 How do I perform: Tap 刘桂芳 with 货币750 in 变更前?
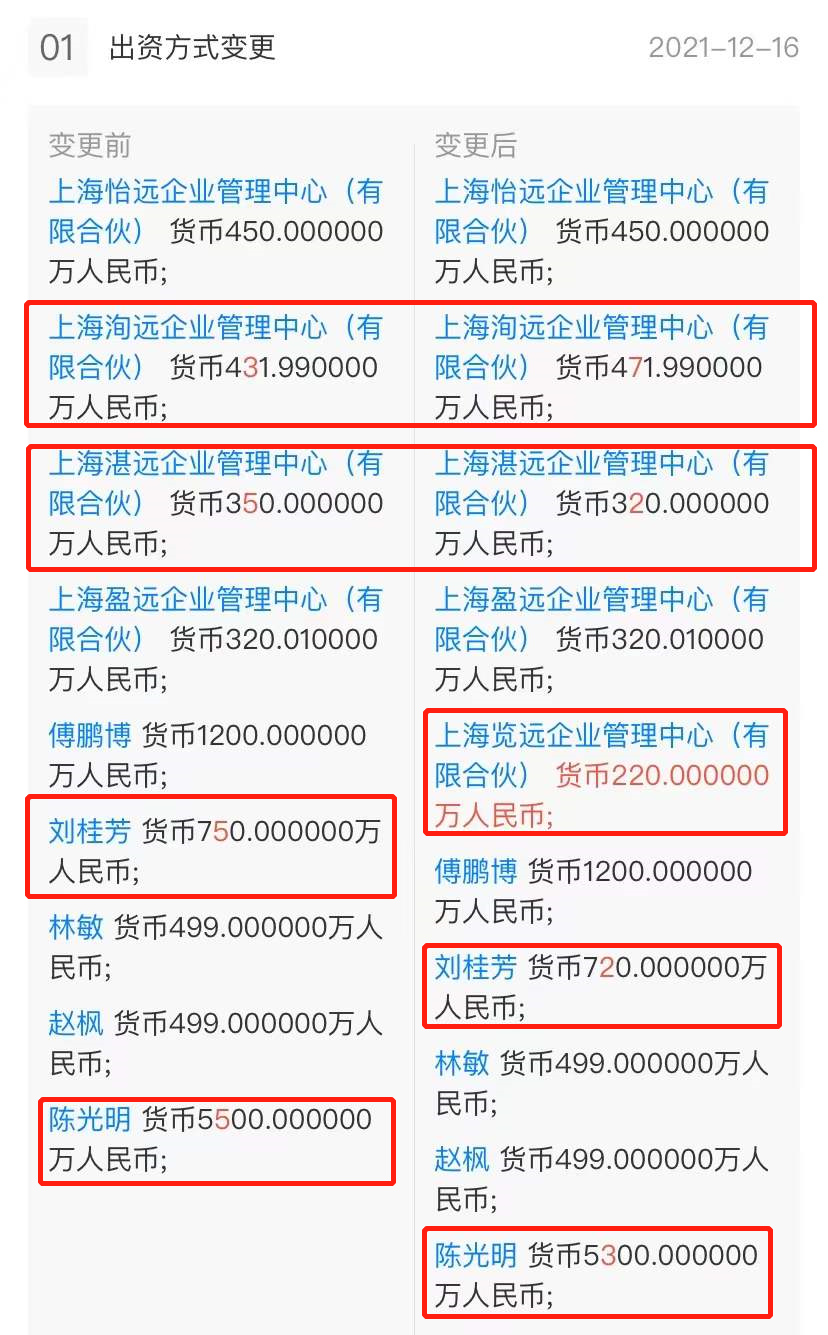pyautogui.click(x=90, y=832)
